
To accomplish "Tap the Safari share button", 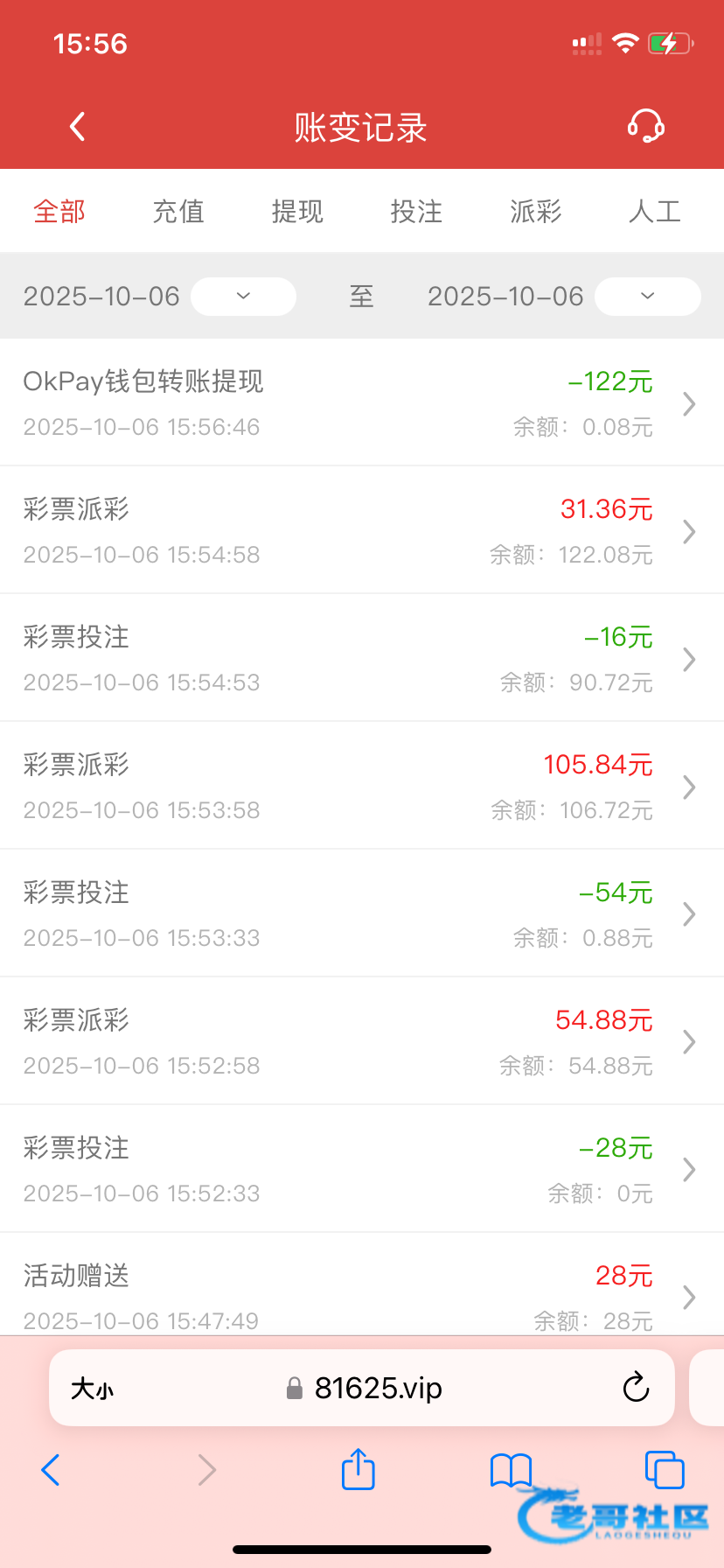I will click(358, 1469).
